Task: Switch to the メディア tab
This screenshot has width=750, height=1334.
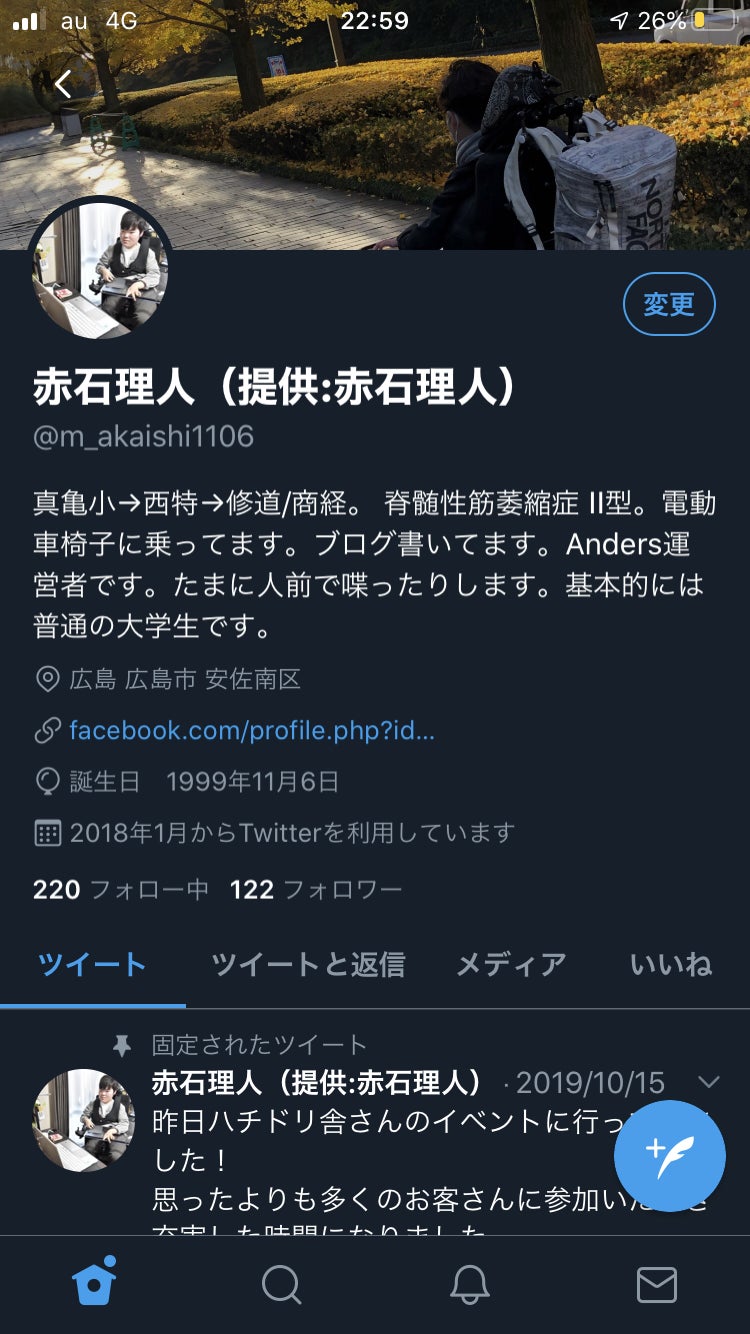Action: 511,964
